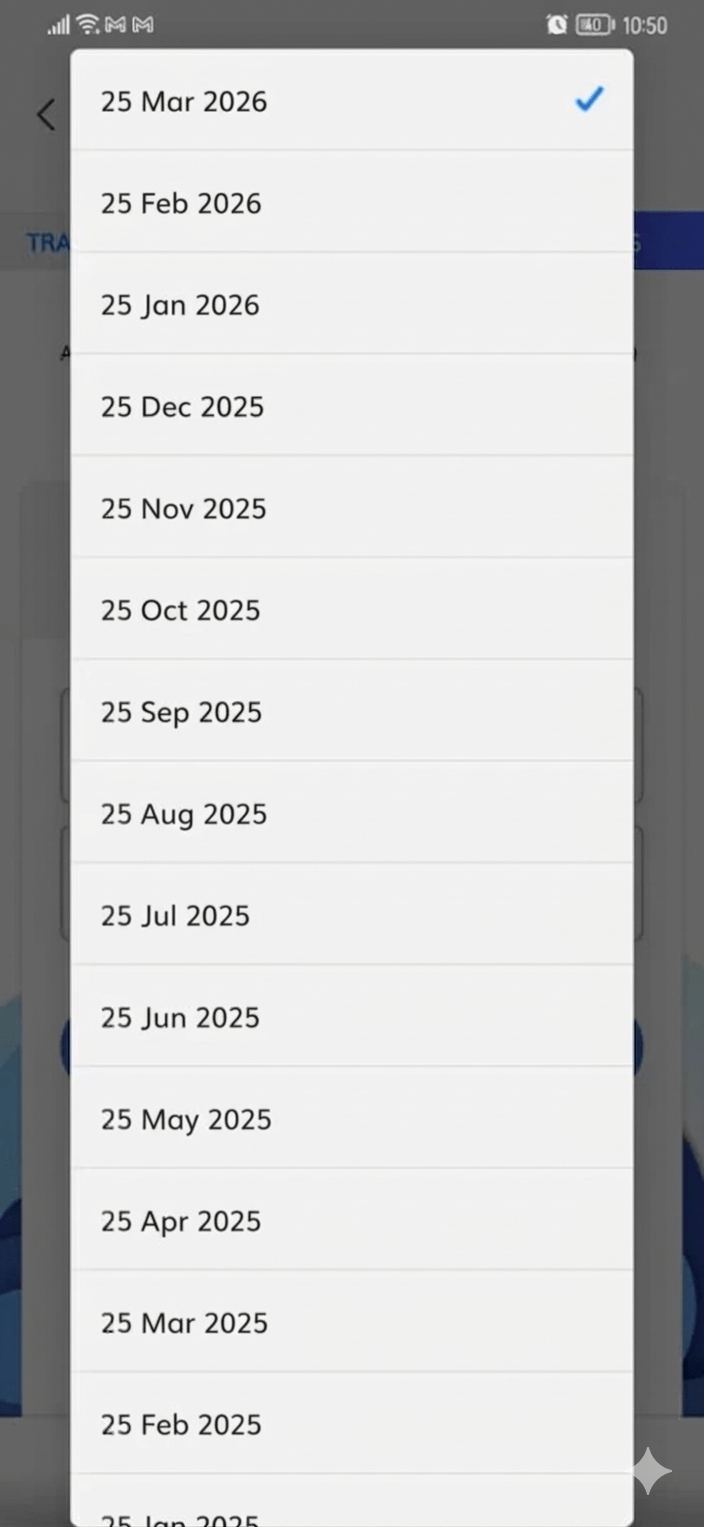Choose the 25 Apr 2025 date
The width and height of the screenshot is (704, 1527).
pyautogui.click(x=350, y=1221)
